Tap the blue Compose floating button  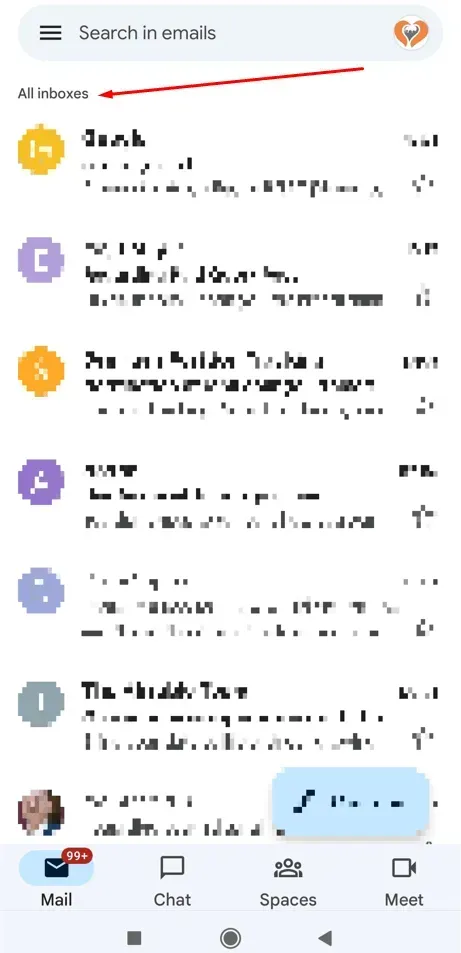(351, 802)
